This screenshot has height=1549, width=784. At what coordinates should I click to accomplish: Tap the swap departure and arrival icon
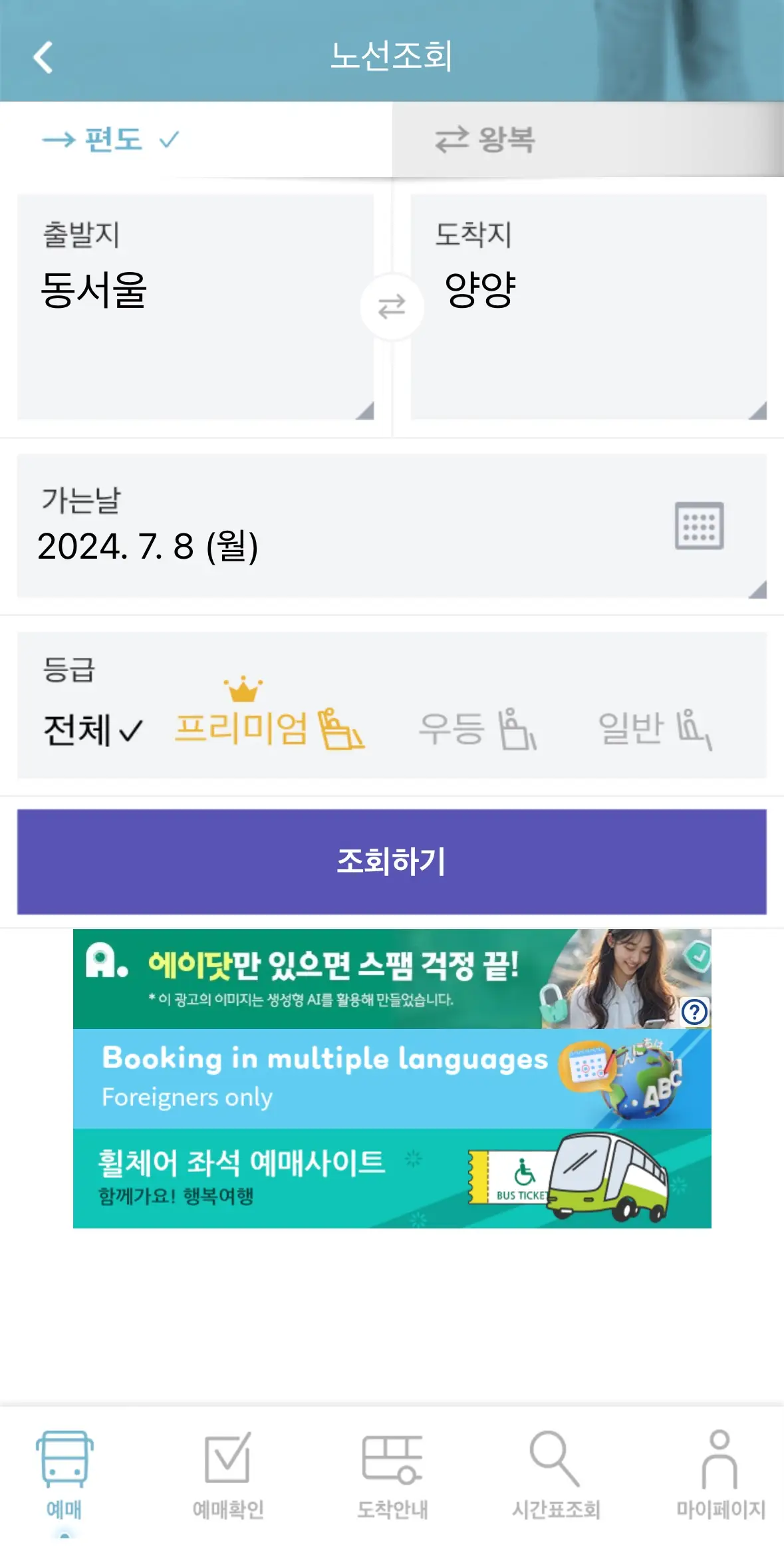[x=392, y=307]
